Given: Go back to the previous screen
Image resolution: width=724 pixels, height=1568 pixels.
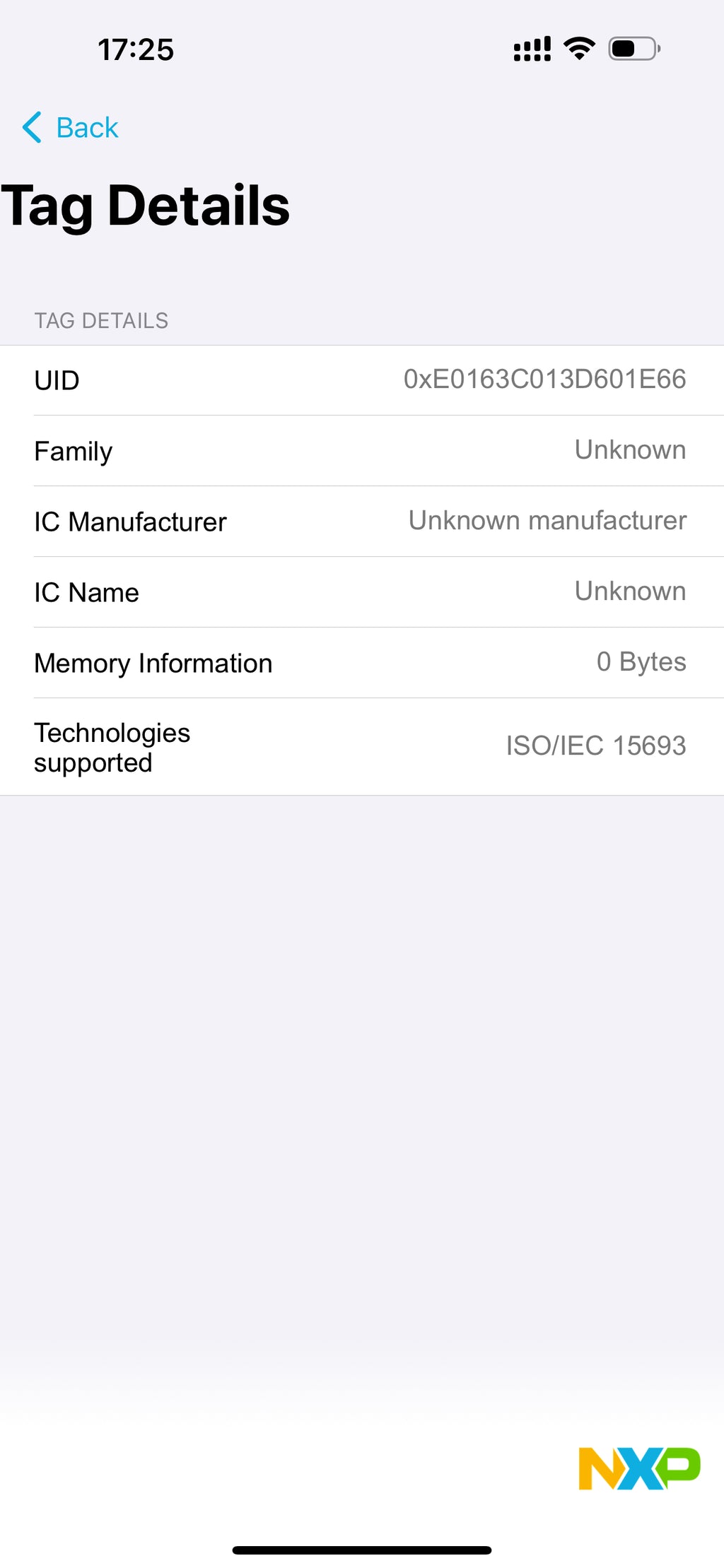Looking at the screenshot, I should (x=70, y=128).
